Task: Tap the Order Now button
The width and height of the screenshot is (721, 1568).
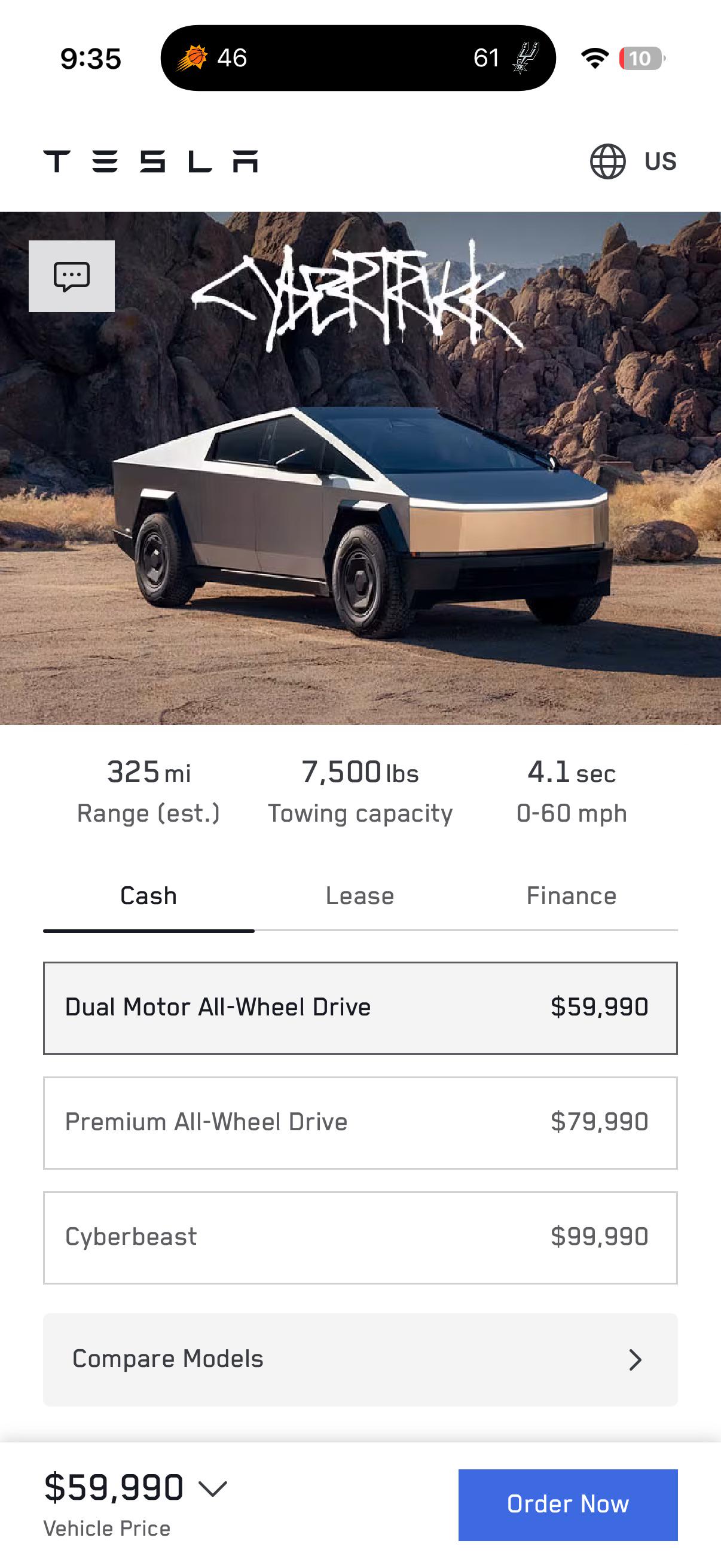Action: [x=567, y=1504]
